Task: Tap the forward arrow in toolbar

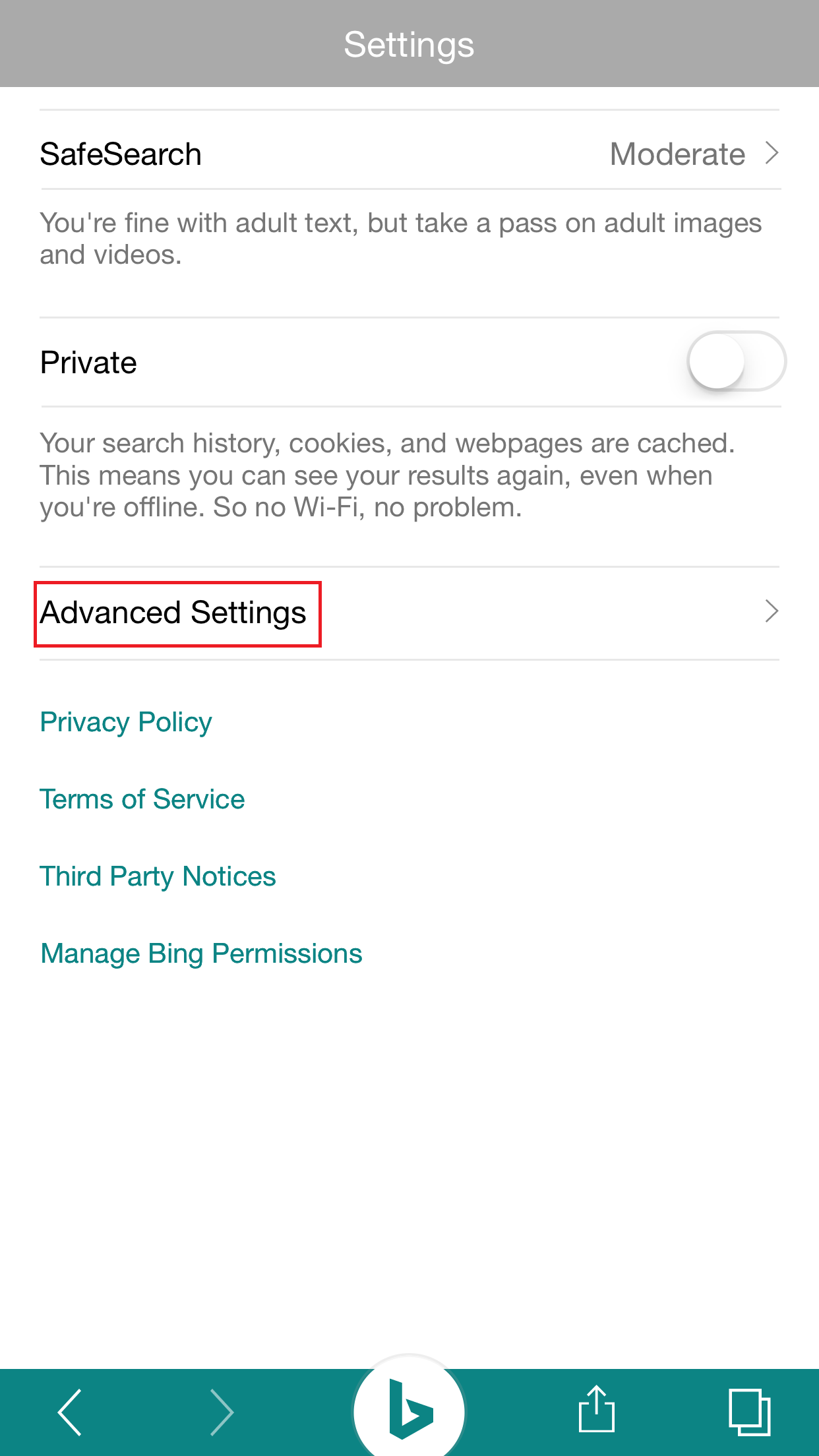Action: coord(222,1412)
